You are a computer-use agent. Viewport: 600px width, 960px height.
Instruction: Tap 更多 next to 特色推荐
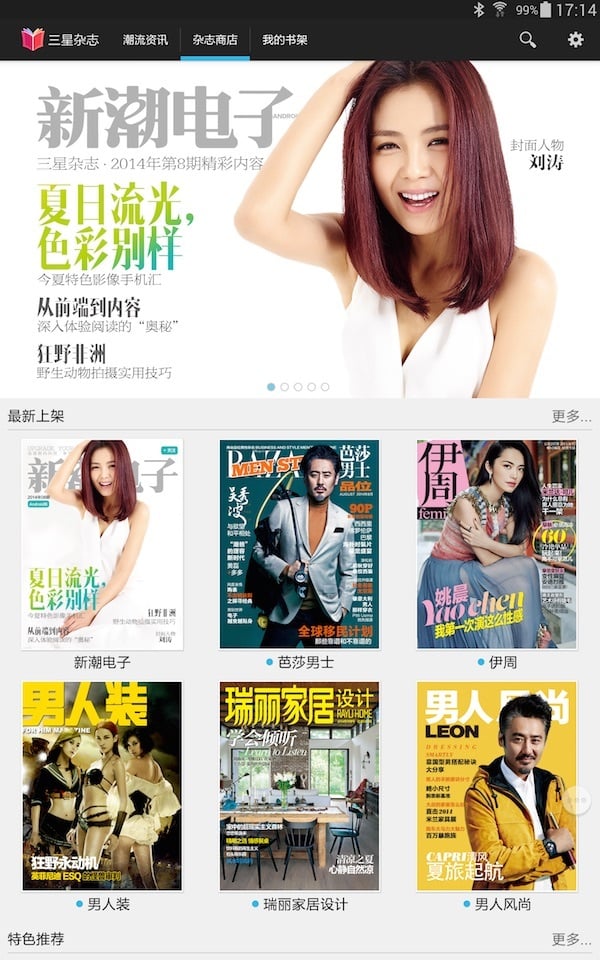pos(571,939)
